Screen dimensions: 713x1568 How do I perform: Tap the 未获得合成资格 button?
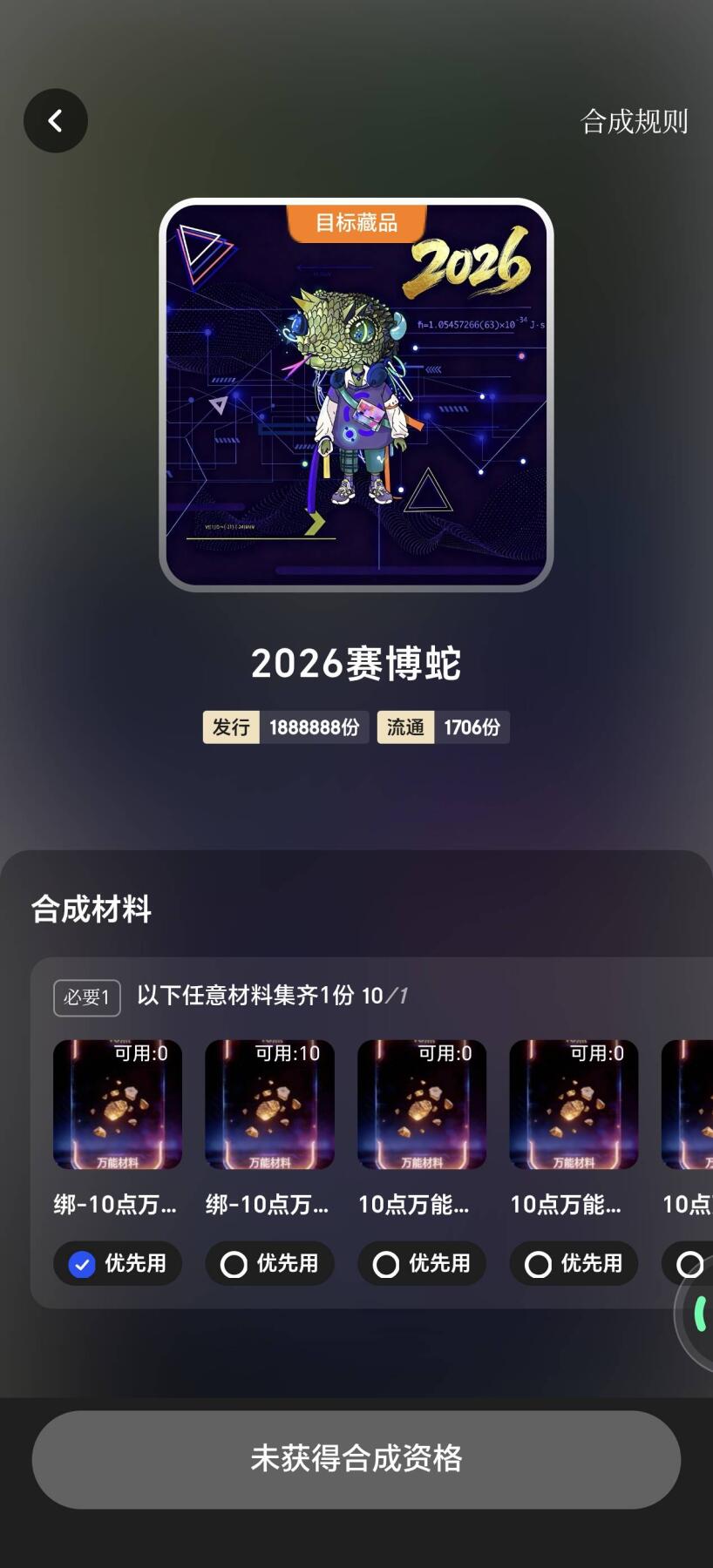pos(356,1460)
